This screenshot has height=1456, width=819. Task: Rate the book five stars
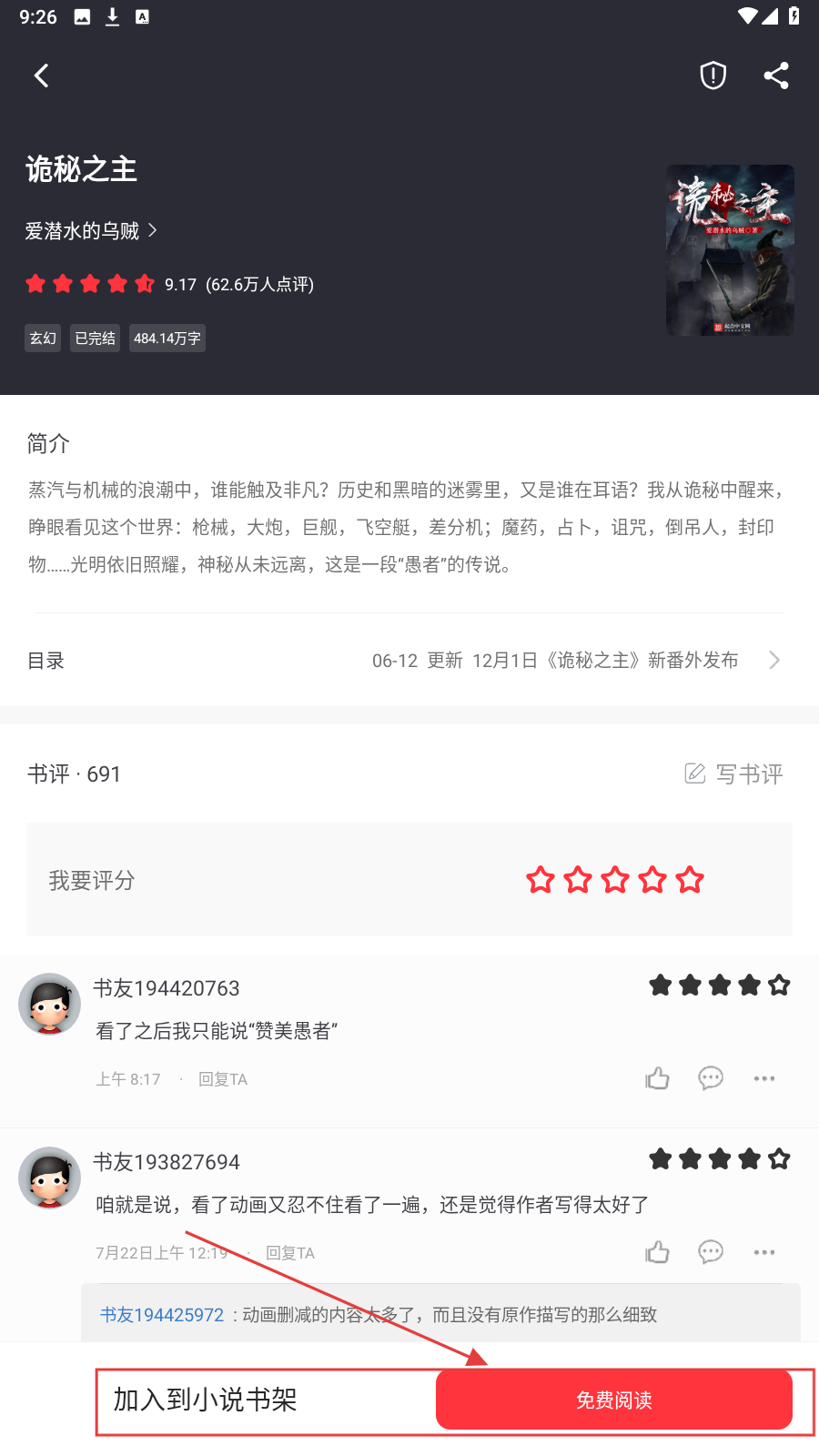click(690, 880)
